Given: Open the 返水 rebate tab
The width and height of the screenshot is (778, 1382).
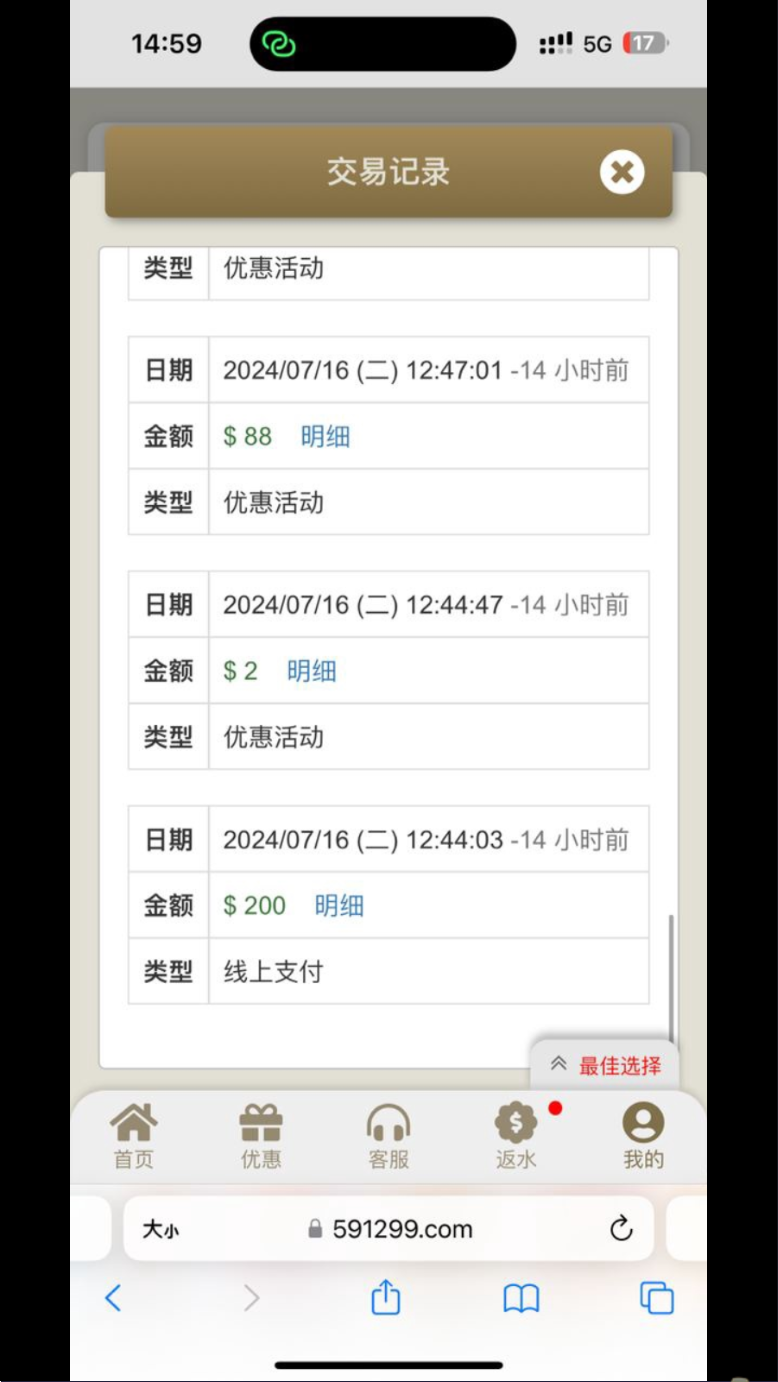Looking at the screenshot, I should (516, 1137).
